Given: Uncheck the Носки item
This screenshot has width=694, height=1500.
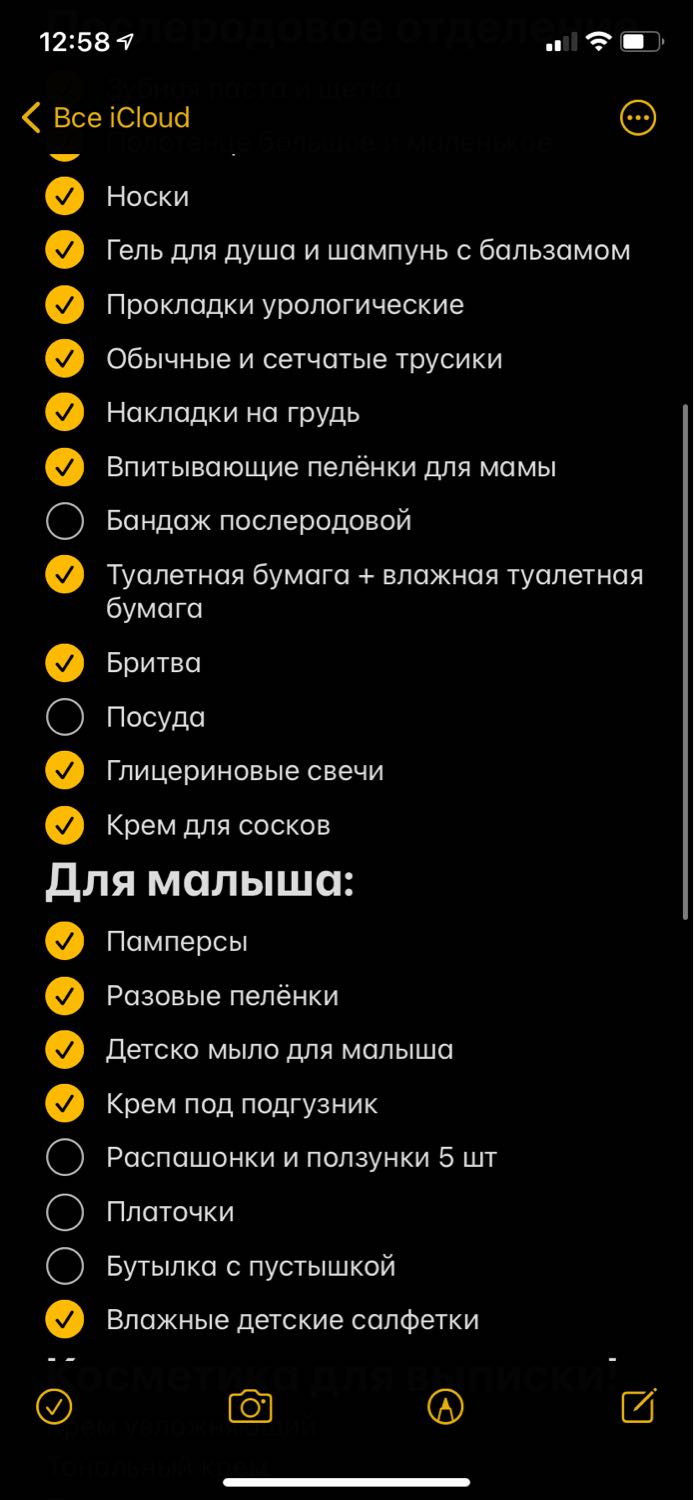Looking at the screenshot, I should pos(65,197).
